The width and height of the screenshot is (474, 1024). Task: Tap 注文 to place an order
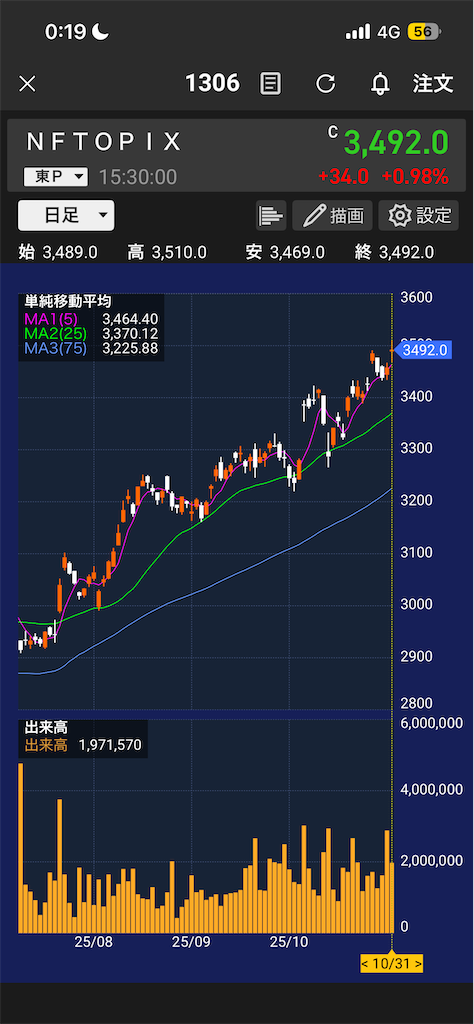(x=433, y=84)
